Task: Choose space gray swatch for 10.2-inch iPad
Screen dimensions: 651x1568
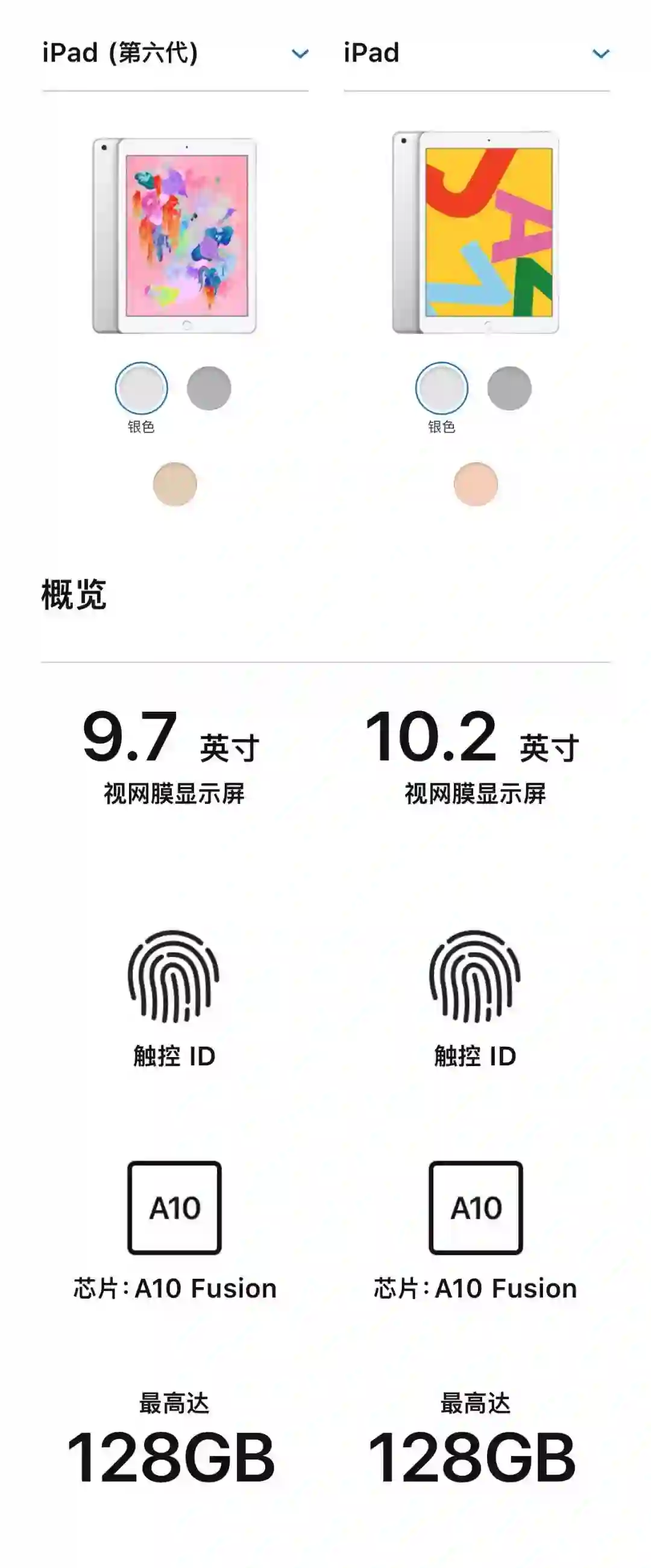Action: pyautogui.click(x=509, y=388)
